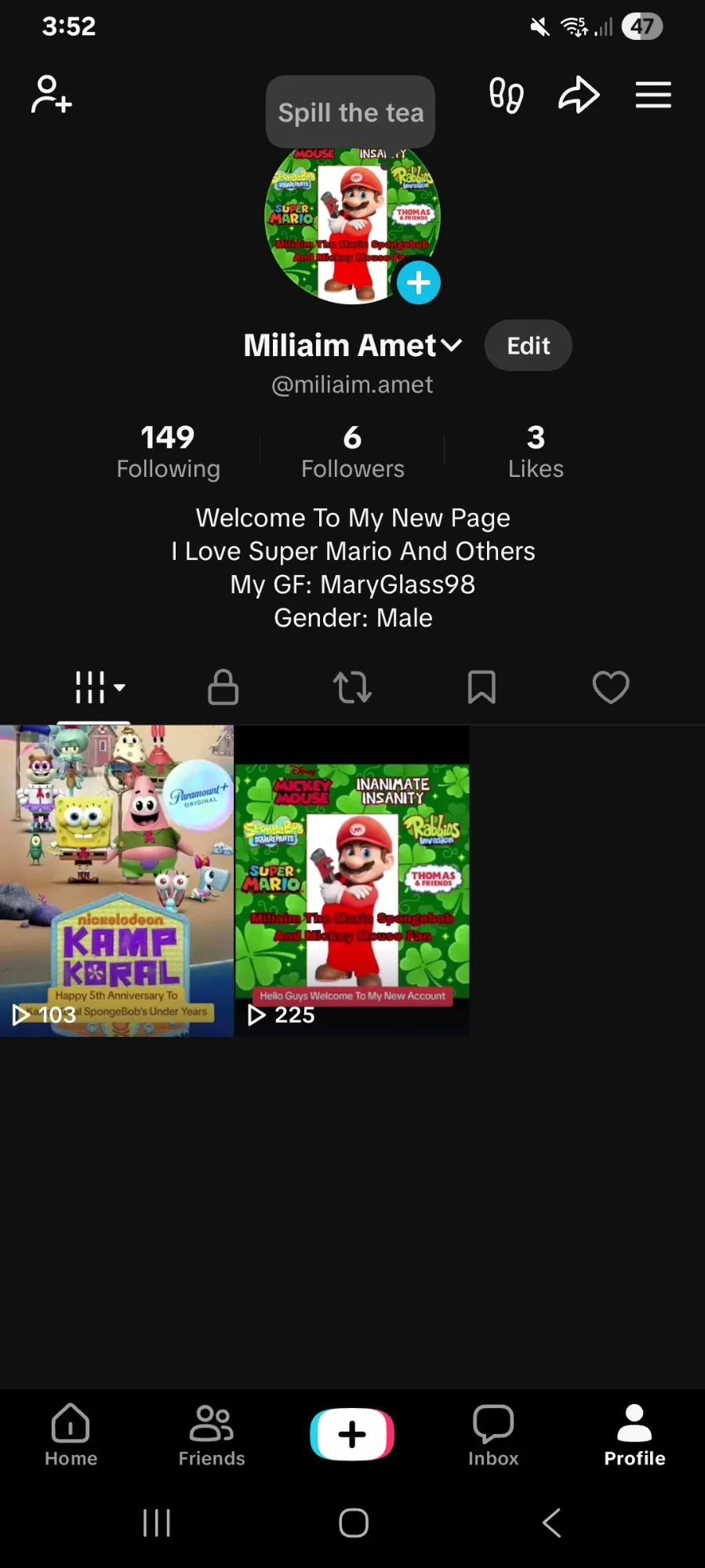The image size is (705, 1568).
Task: Go to the Friends tab
Action: pos(212,1435)
